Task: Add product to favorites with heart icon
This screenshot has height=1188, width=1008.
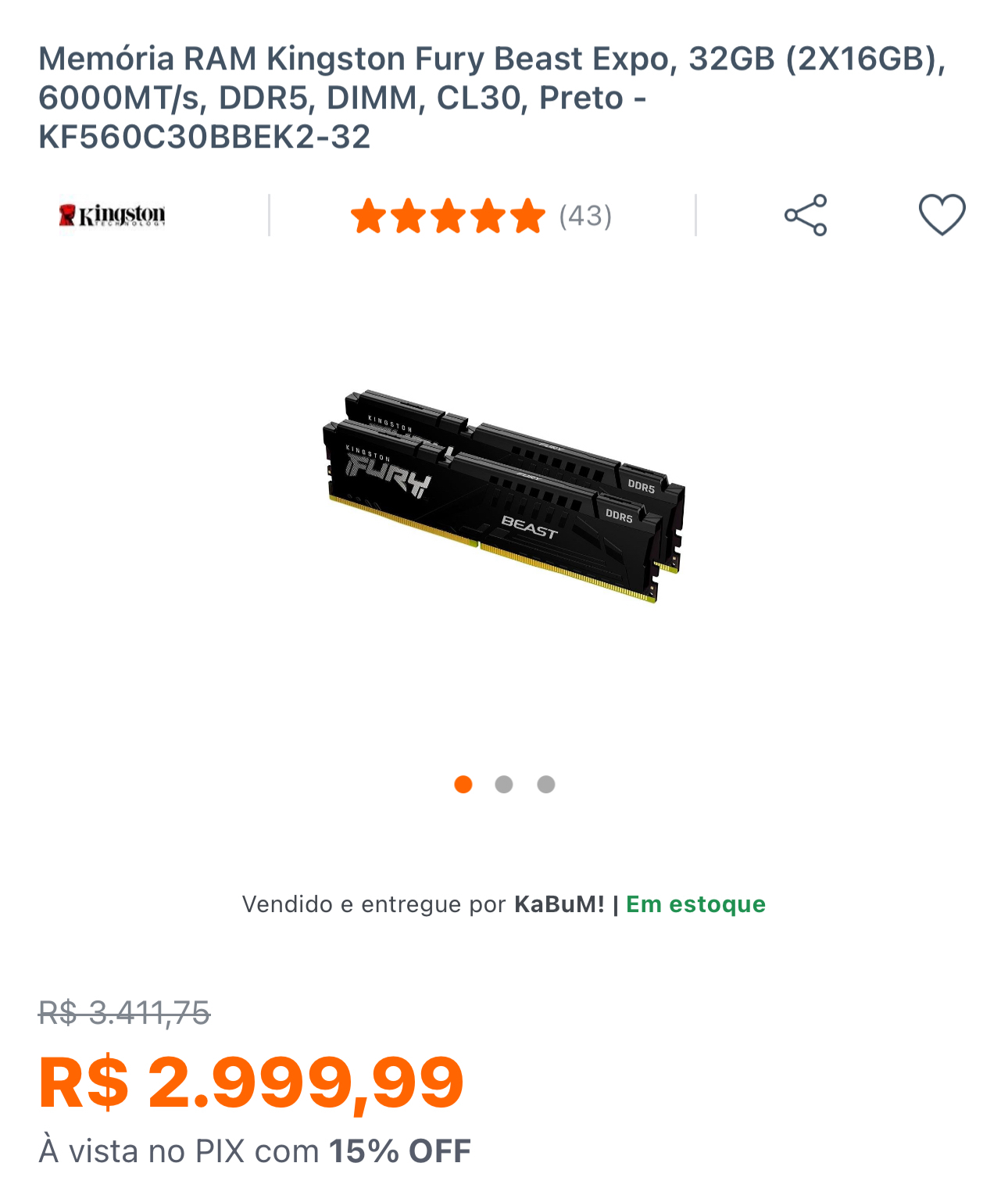Action: click(x=942, y=214)
